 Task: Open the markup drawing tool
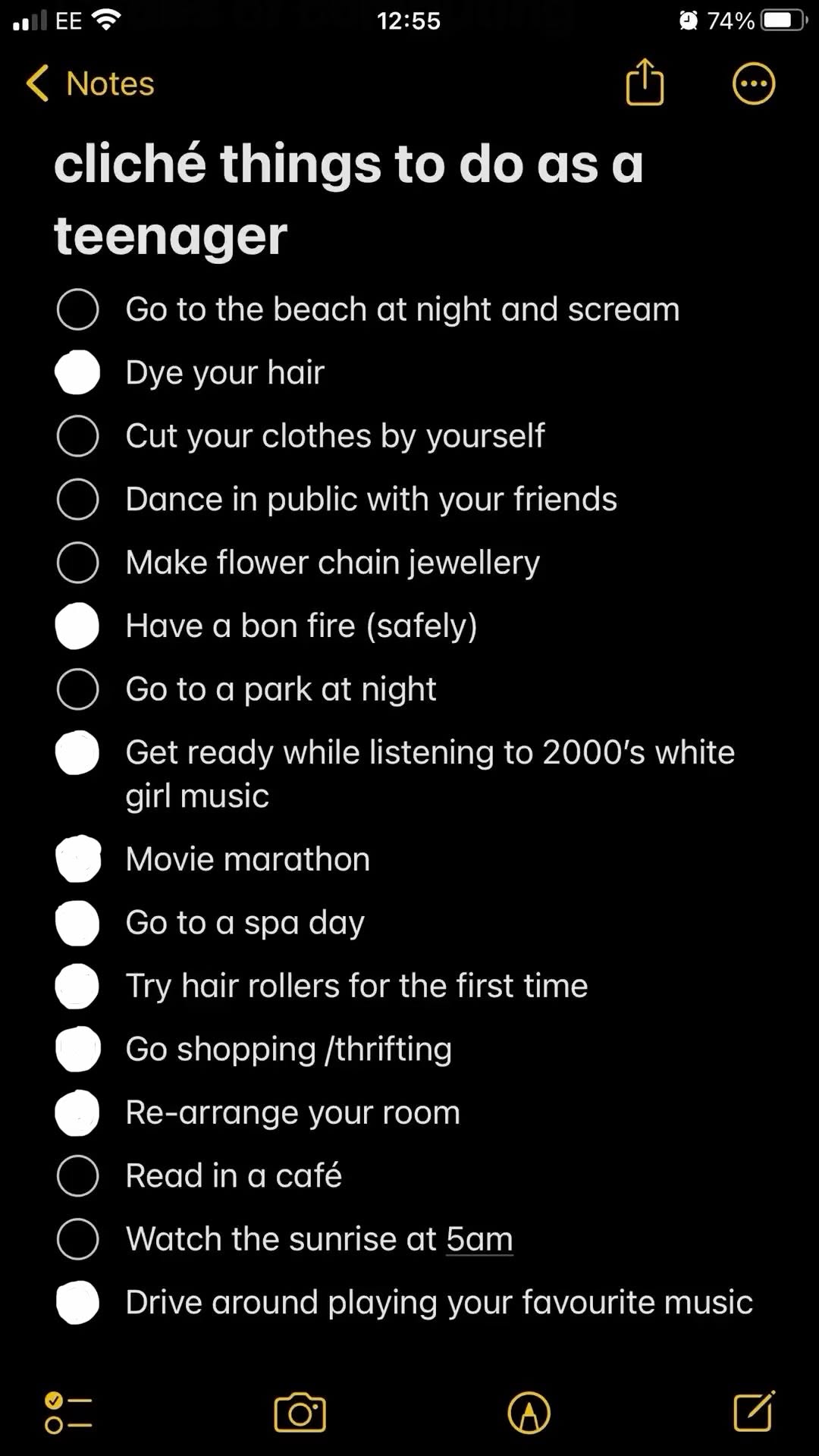point(529,1413)
